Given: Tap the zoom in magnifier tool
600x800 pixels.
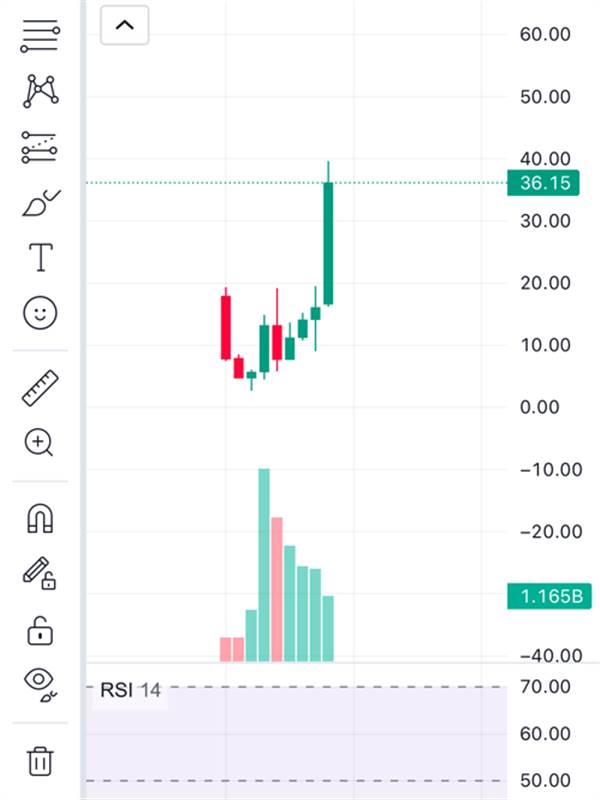Looking at the screenshot, I should [39, 442].
